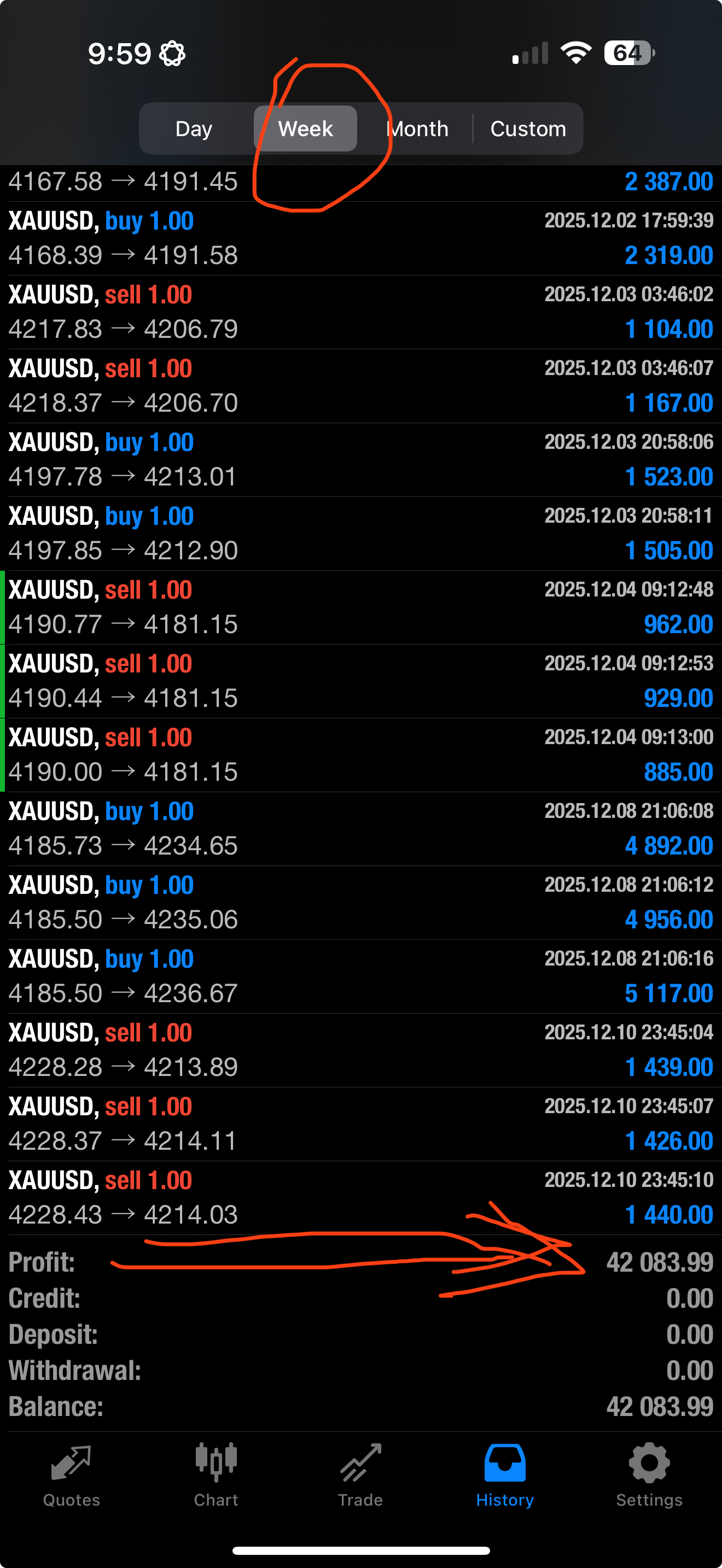Select the Week period segment
The height and width of the screenshot is (1568, 722).
click(306, 129)
